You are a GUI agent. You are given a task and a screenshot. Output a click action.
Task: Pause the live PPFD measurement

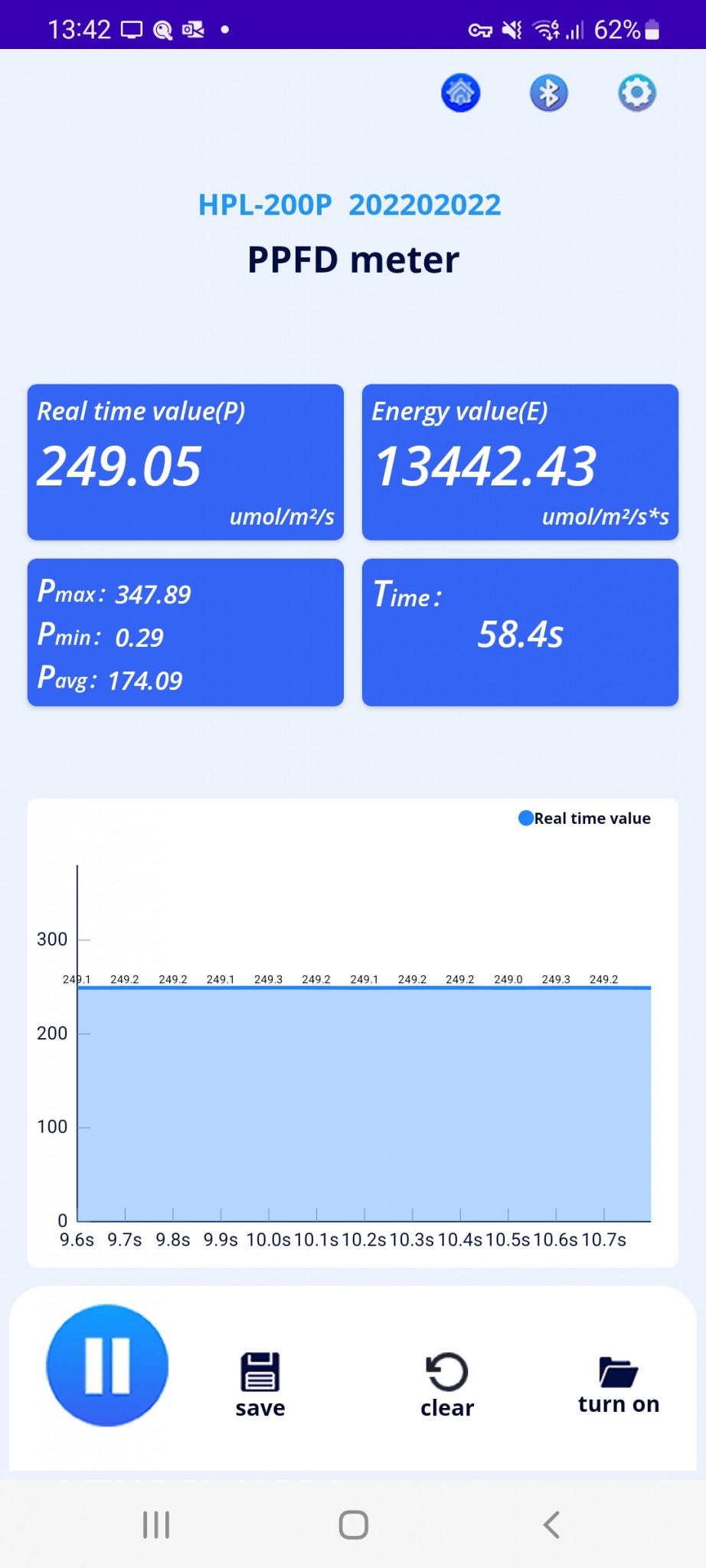pyautogui.click(x=107, y=1365)
